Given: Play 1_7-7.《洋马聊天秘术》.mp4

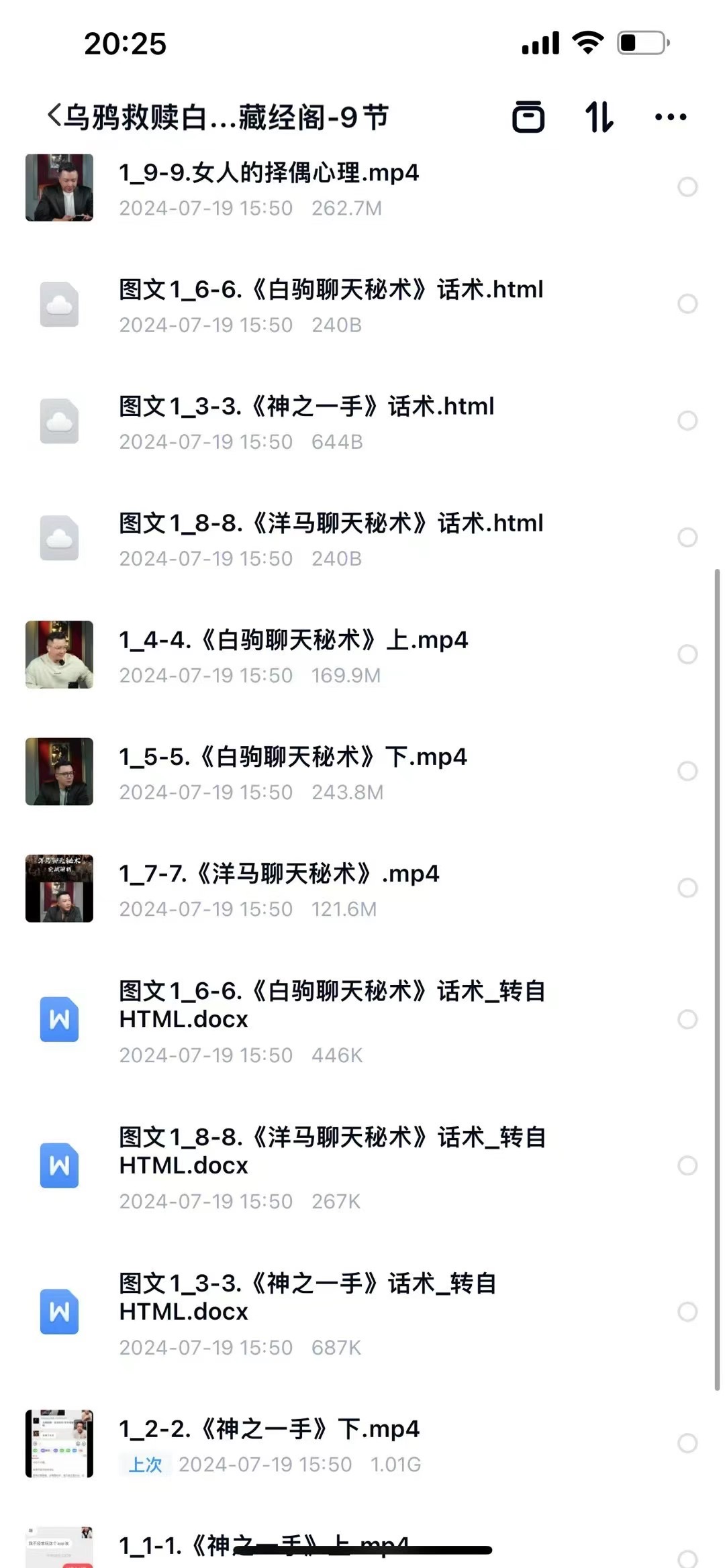Looking at the screenshot, I should [279, 874].
